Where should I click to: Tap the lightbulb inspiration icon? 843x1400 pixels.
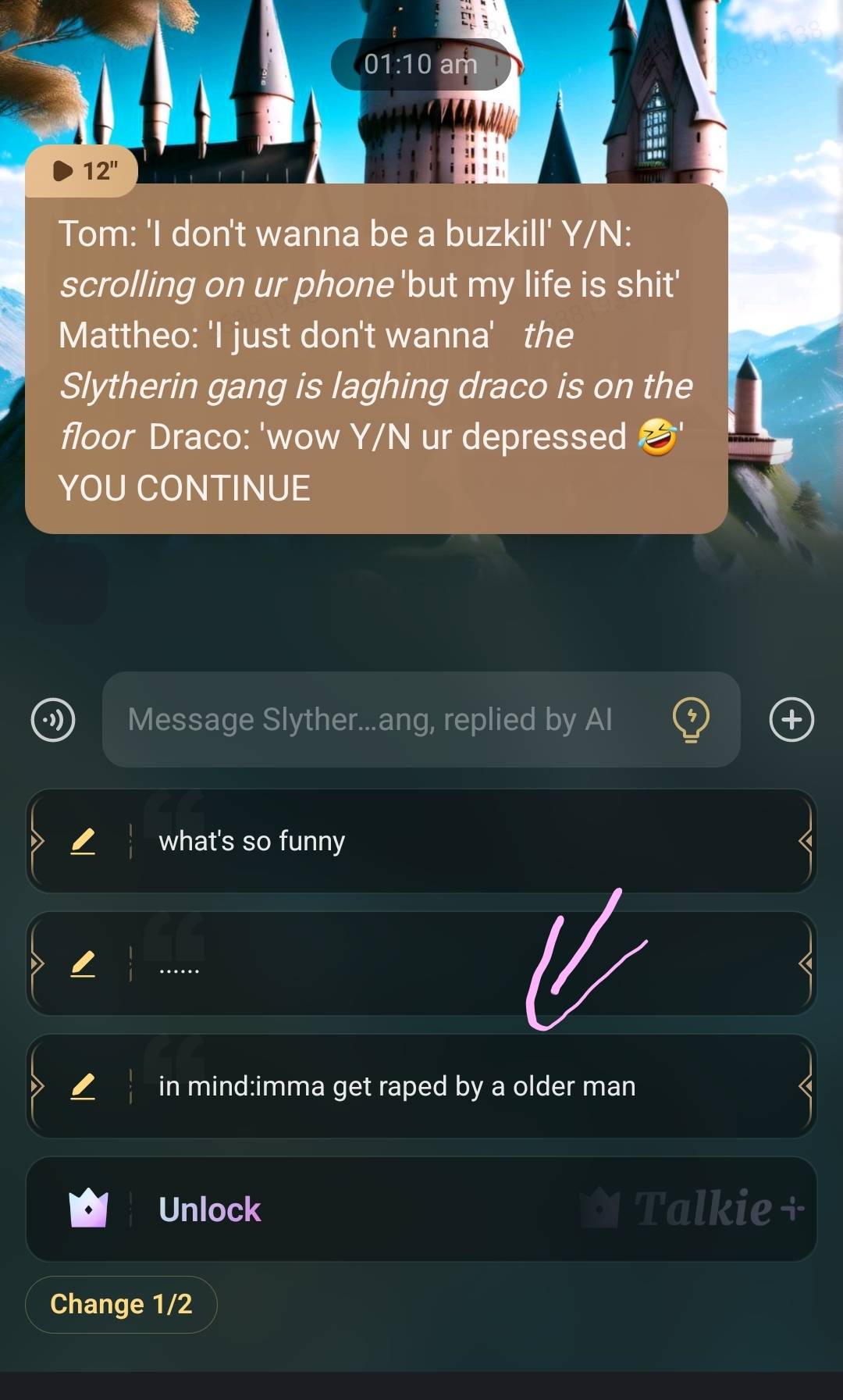click(x=691, y=719)
